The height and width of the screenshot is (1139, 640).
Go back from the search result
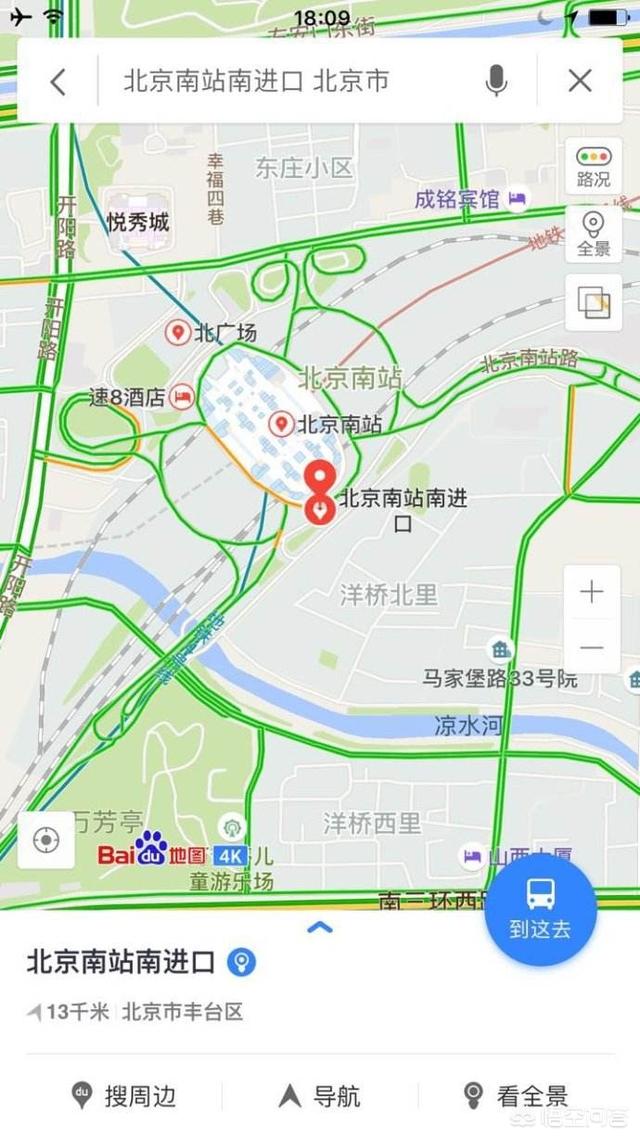pyautogui.click(x=58, y=81)
